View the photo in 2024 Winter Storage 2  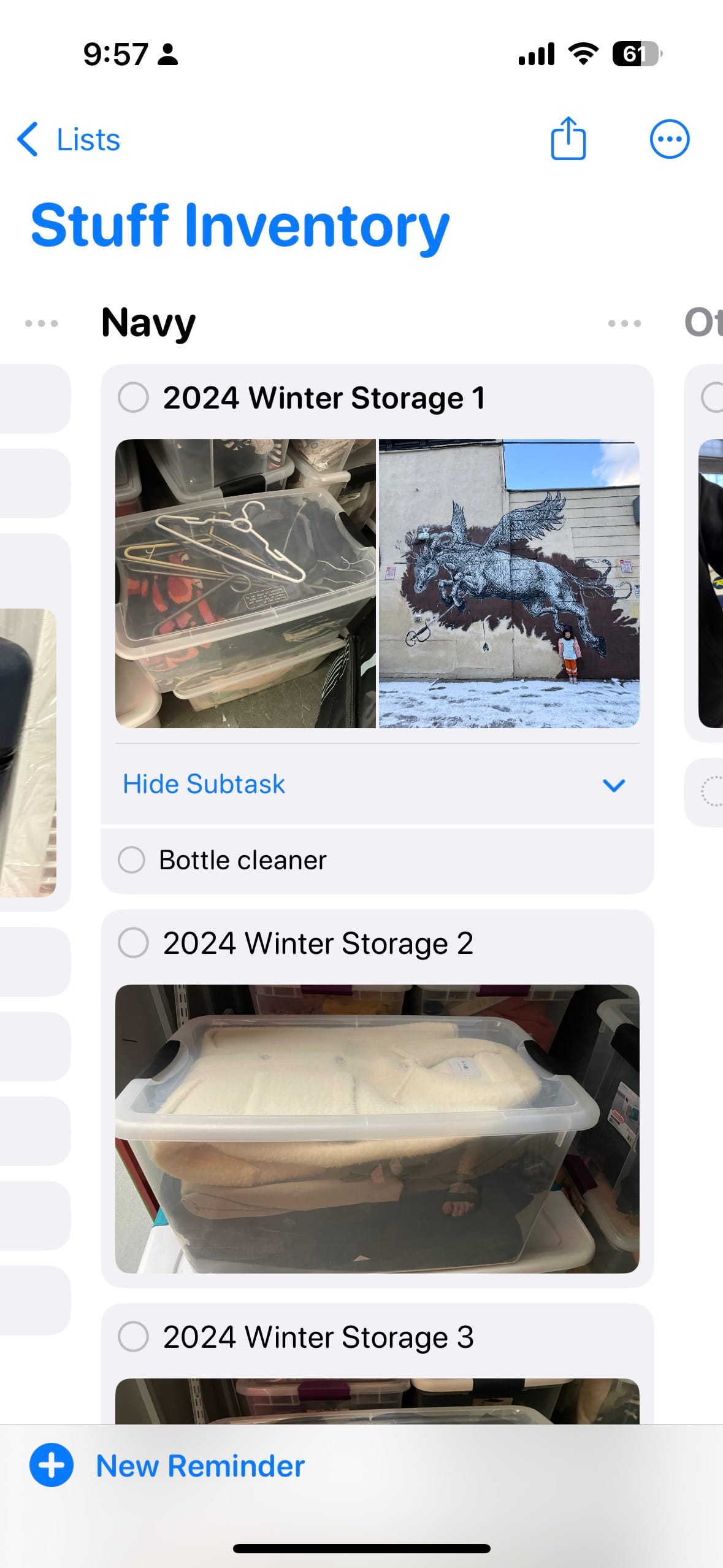pos(377,1128)
